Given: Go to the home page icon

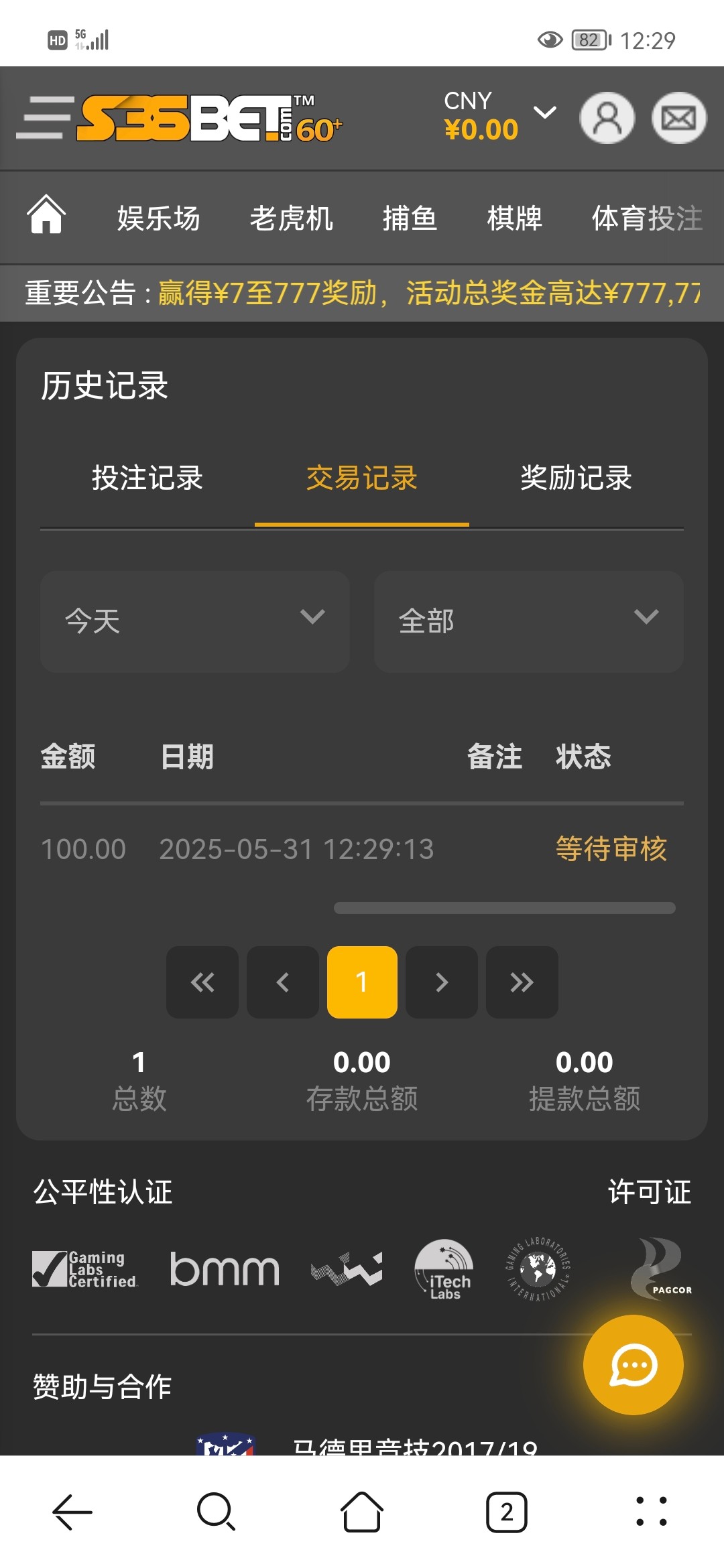Looking at the screenshot, I should click(x=46, y=214).
